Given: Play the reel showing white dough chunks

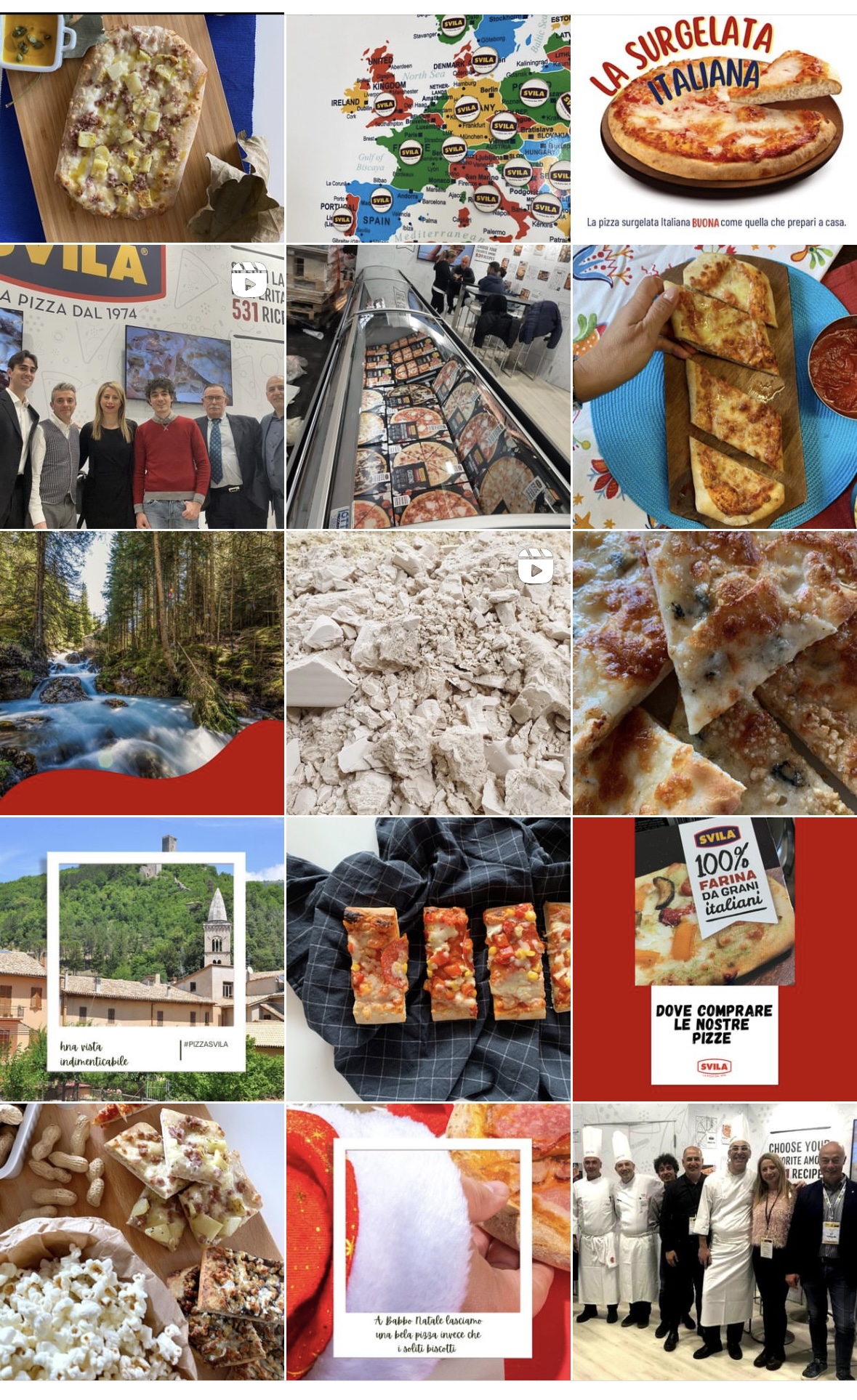Looking at the screenshot, I should (x=428, y=673).
